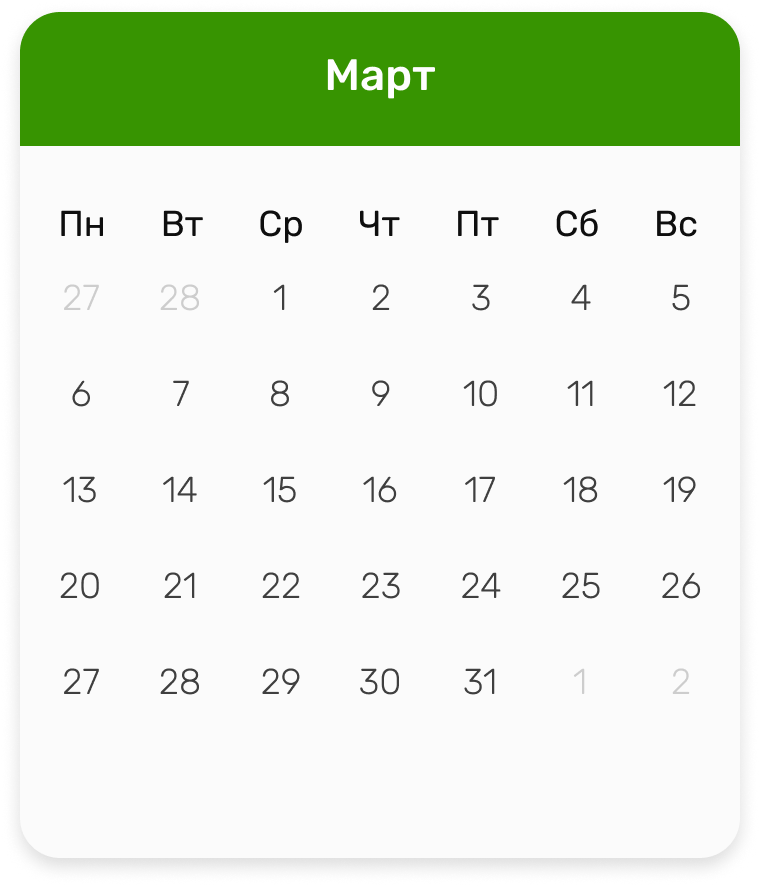Pick Saturday March 25
Image resolution: width=760 pixels, height=886 pixels.
coord(580,586)
